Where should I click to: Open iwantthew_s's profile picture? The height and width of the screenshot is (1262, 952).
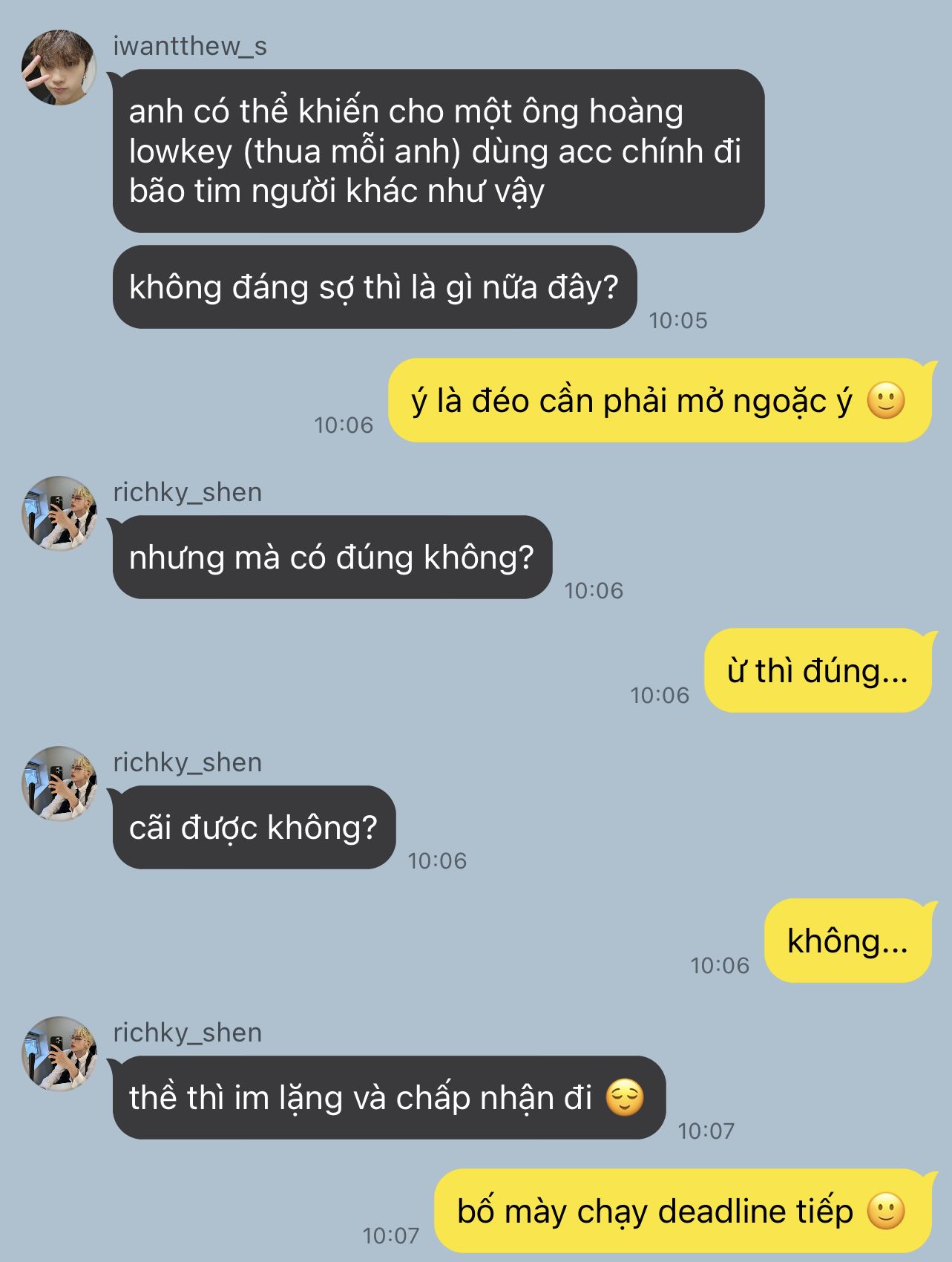tap(59, 68)
